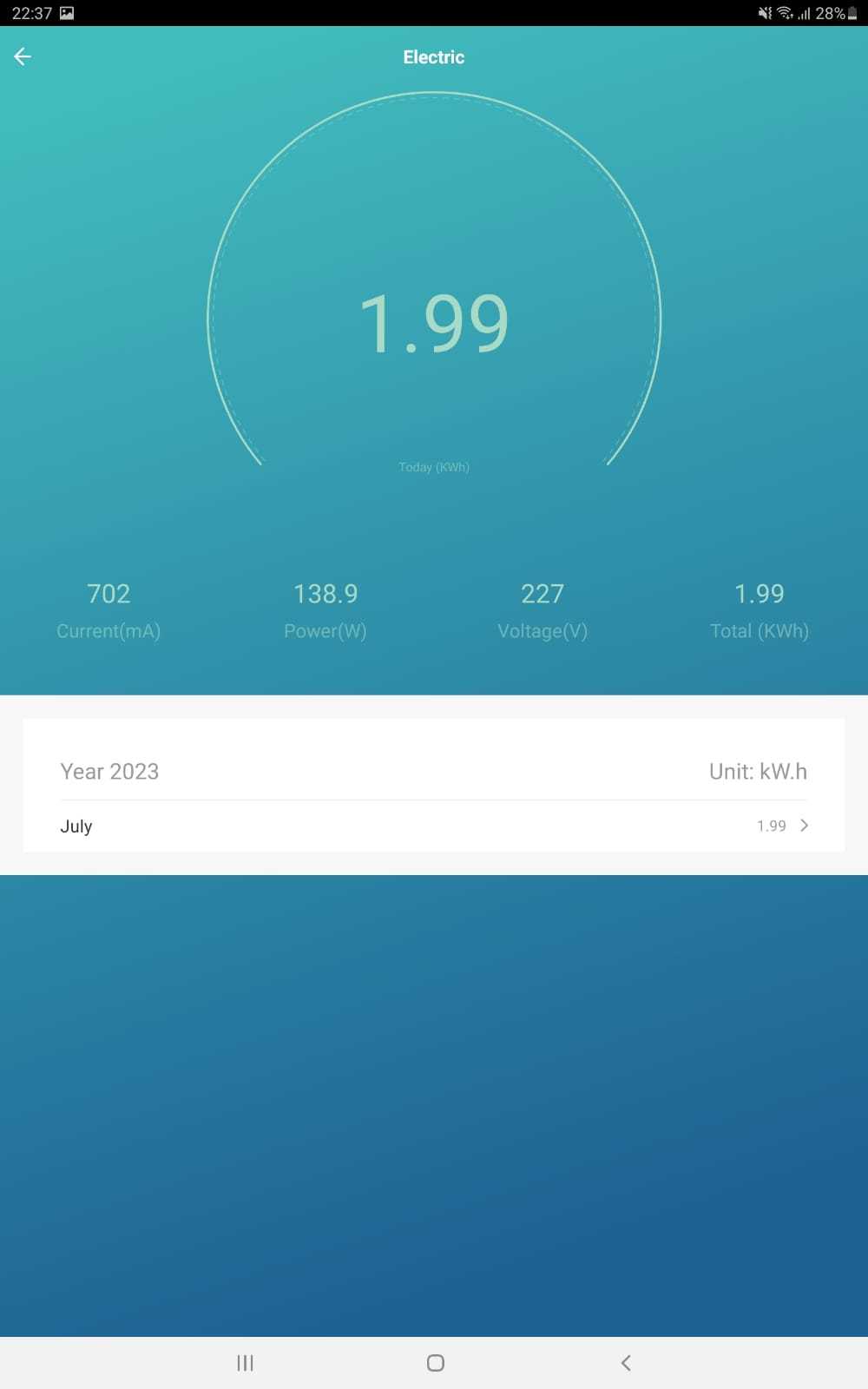Viewport: 868px width, 1389px height.
Task: Select the July entry in the history list
Action: [76, 826]
